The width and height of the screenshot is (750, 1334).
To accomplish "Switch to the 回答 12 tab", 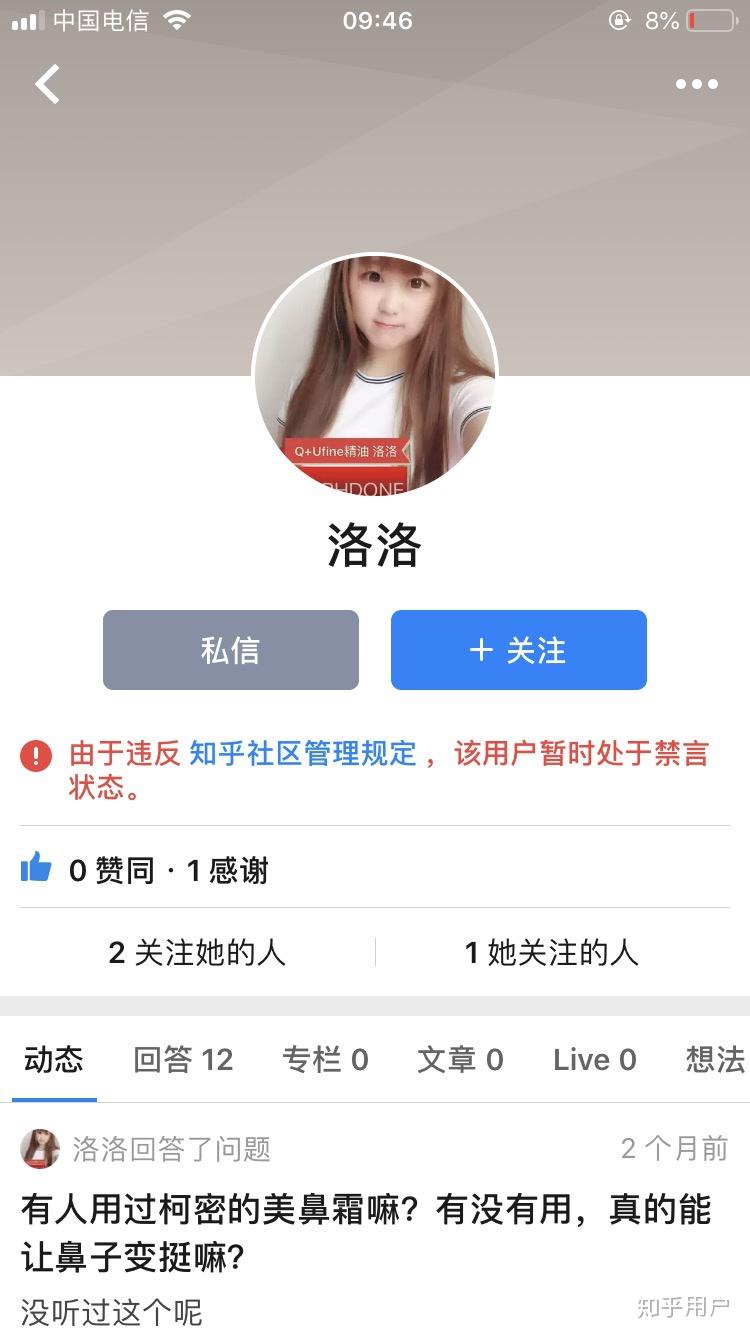I will point(183,1060).
